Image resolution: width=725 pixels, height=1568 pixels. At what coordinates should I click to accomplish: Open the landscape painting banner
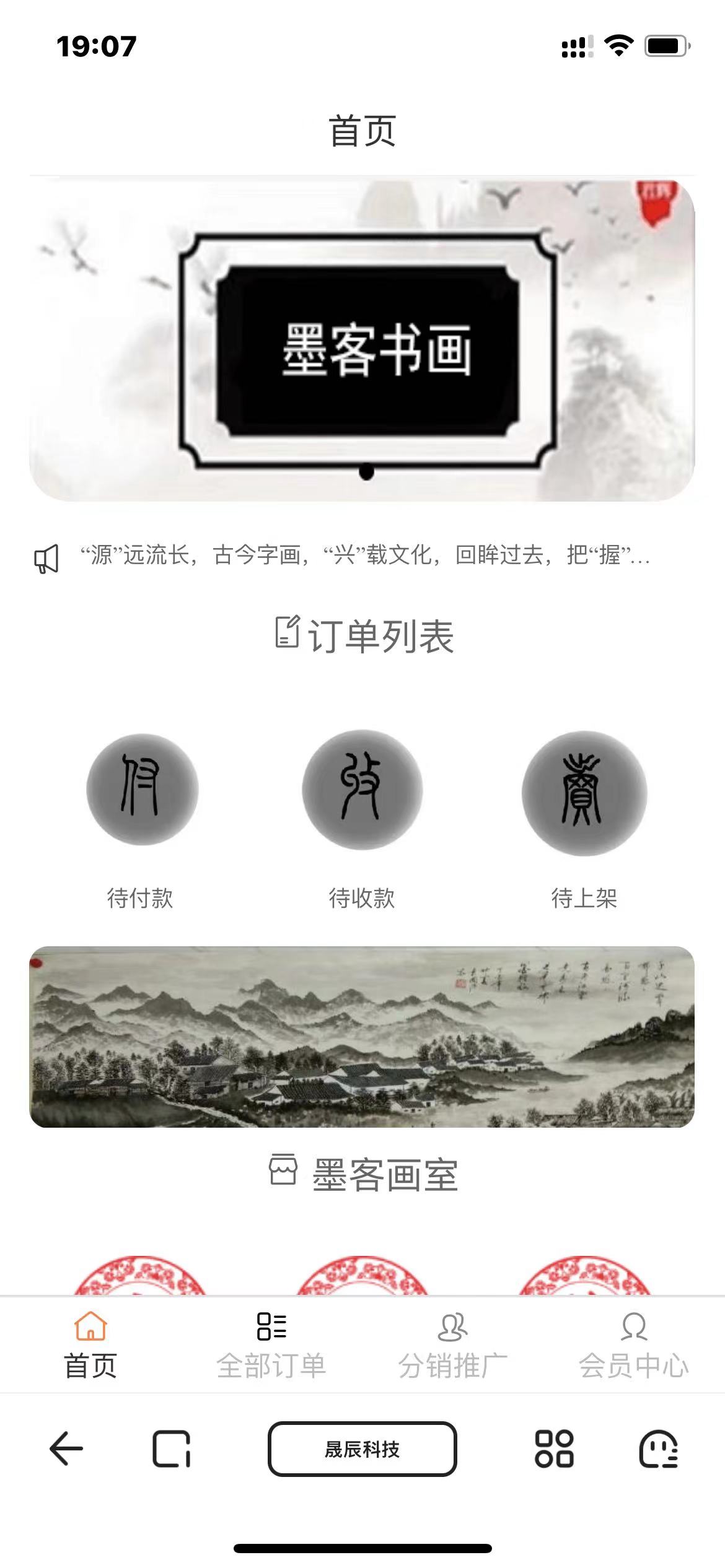pos(362,1036)
